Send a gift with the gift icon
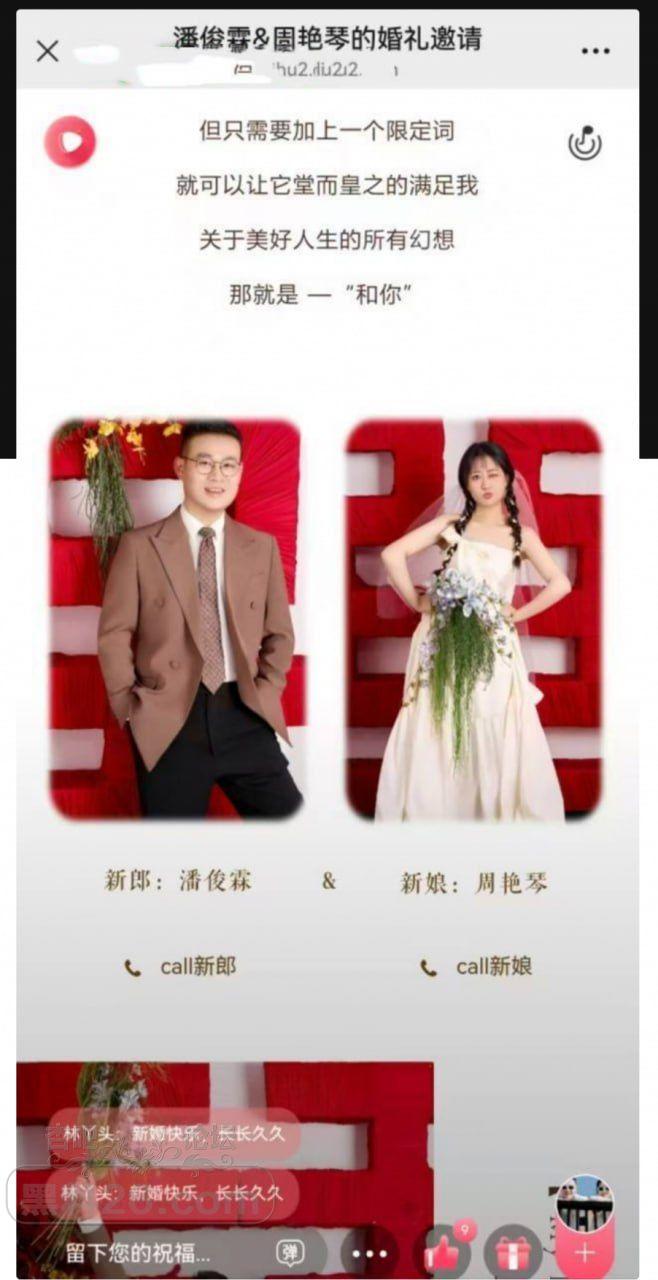The width and height of the screenshot is (658, 1280). pyautogui.click(x=513, y=1253)
